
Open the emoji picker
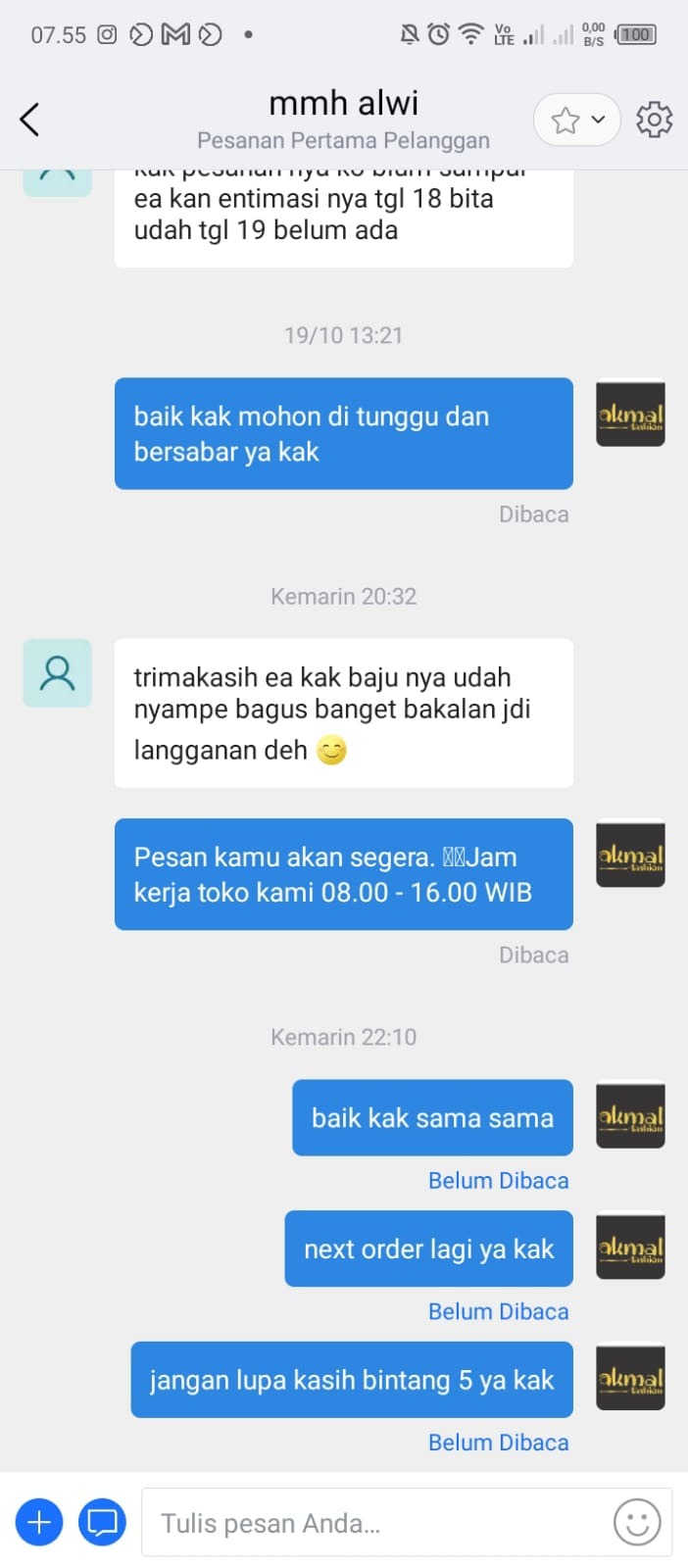pyautogui.click(x=637, y=1522)
